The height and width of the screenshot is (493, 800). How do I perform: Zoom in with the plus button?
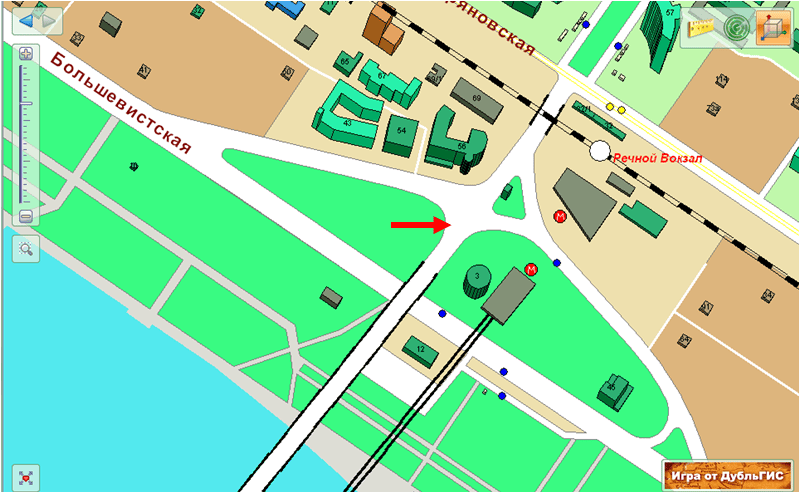[26, 54]
